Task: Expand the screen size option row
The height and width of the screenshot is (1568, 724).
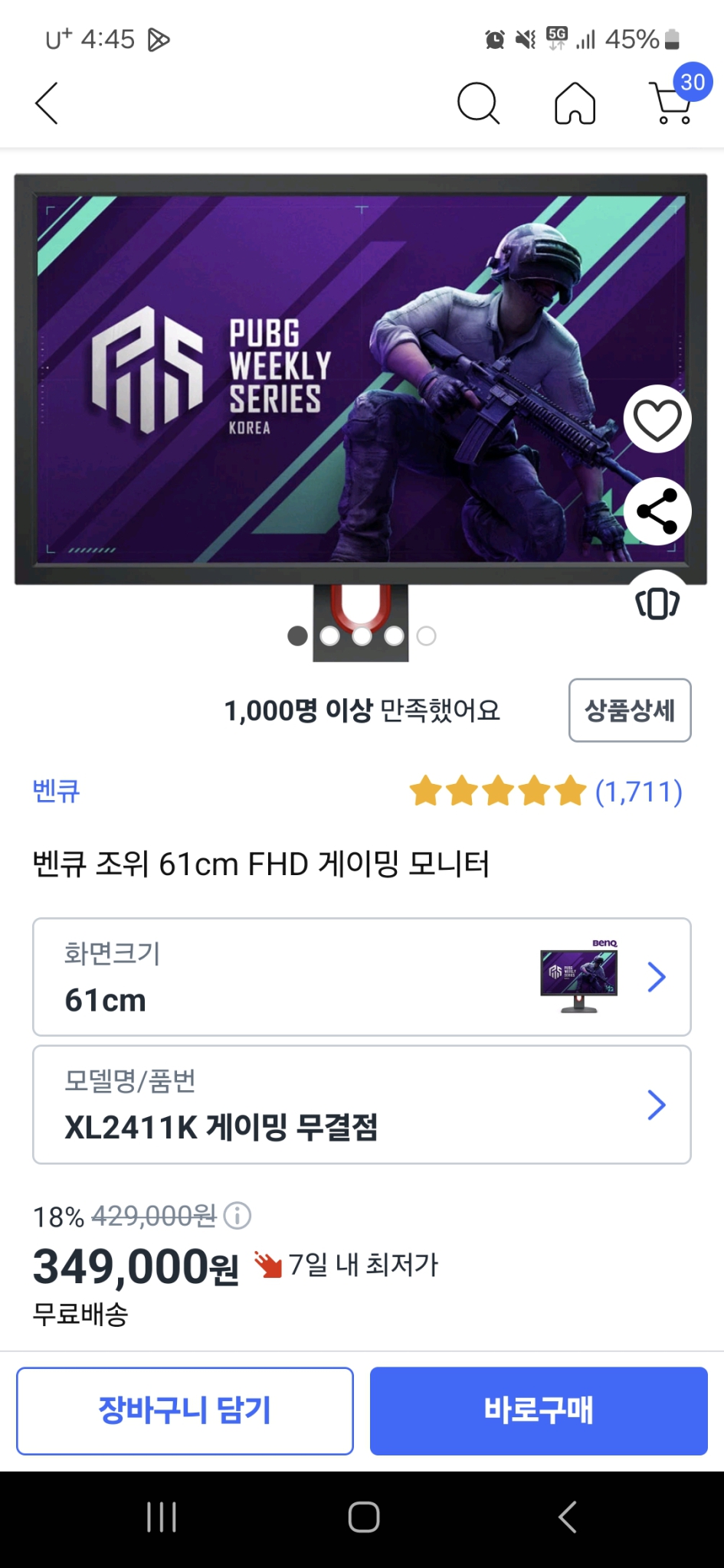Action: [362, 977]
